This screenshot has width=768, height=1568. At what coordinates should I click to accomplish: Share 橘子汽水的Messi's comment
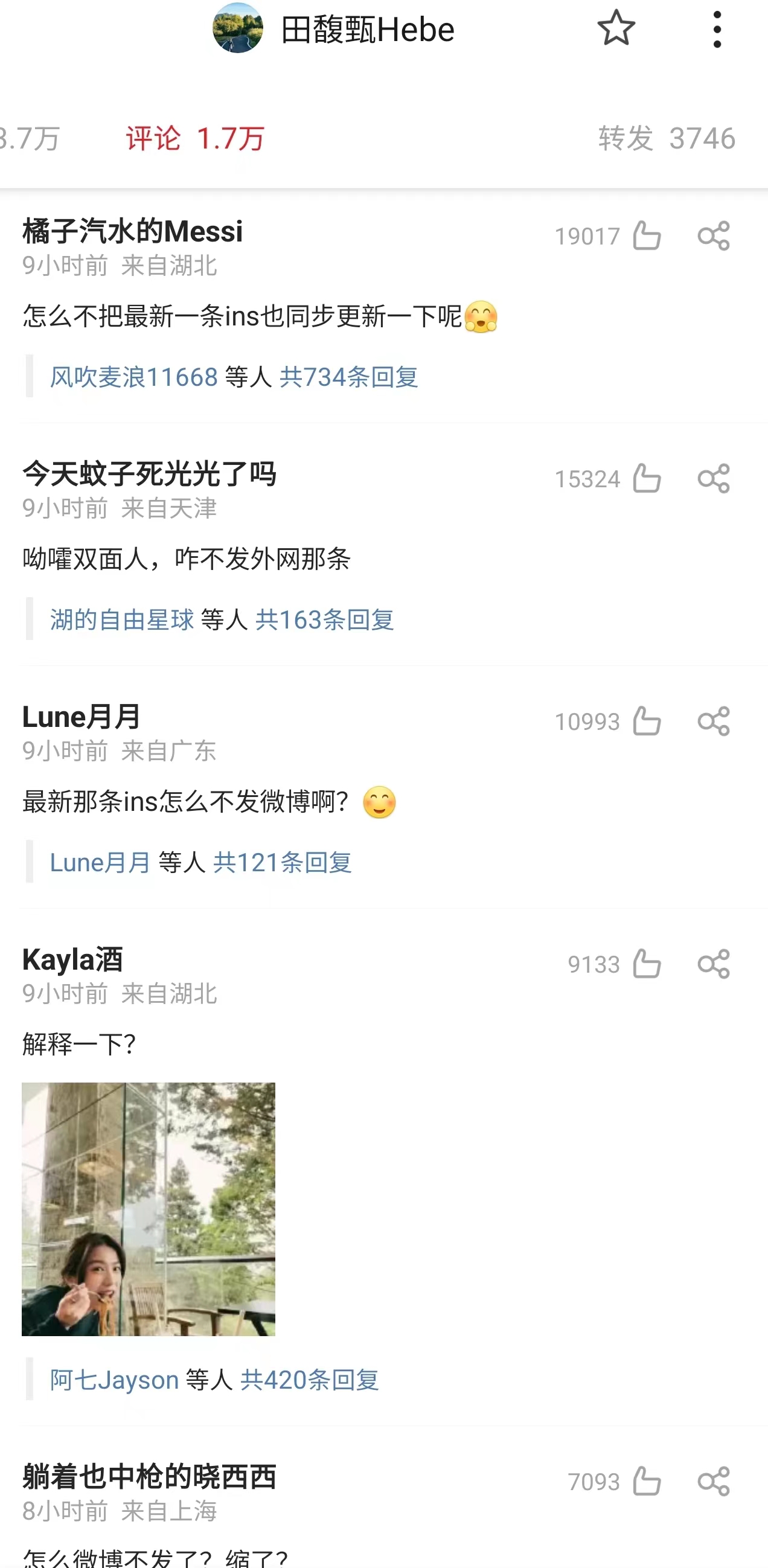tap(713, 235)
